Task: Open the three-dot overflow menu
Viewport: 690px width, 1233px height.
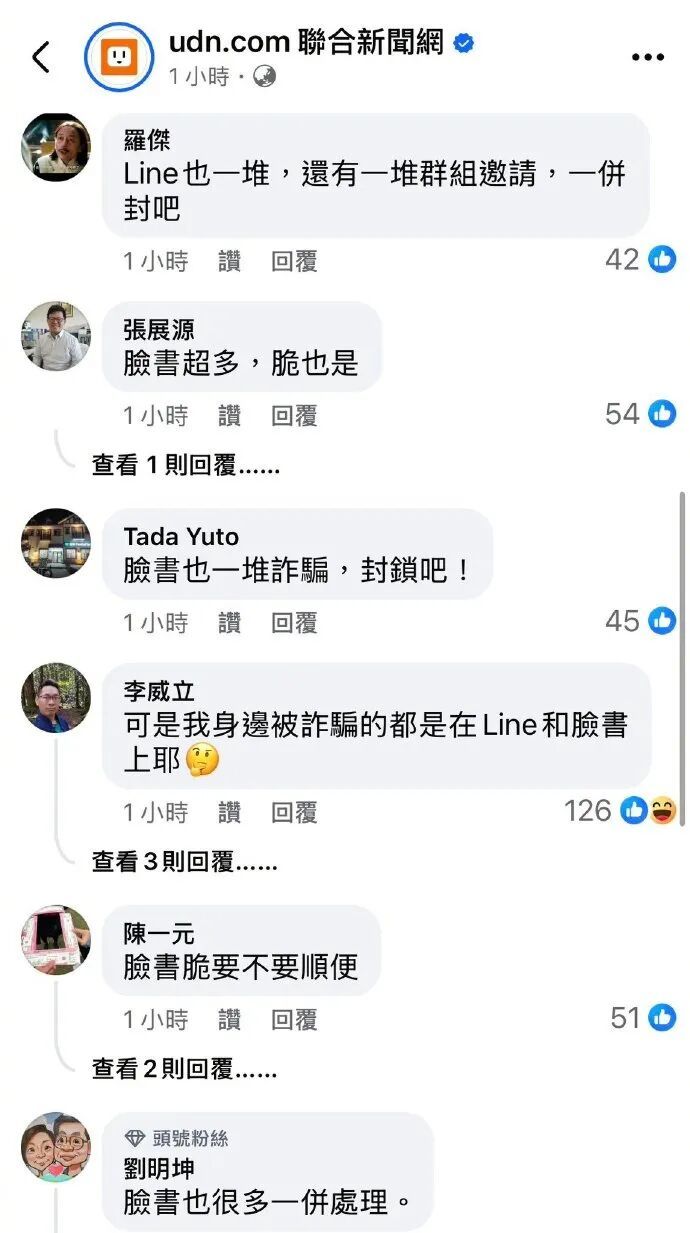Action: click(x=648, y=58)
